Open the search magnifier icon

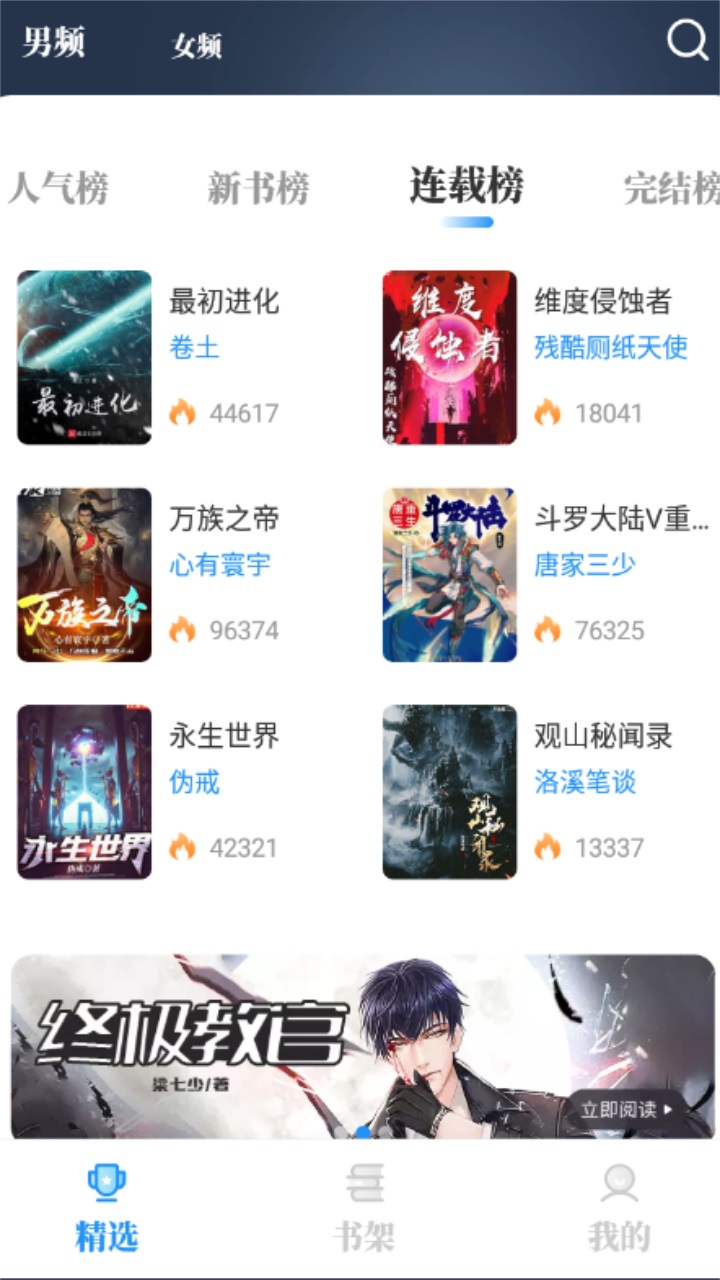(686, 42)
